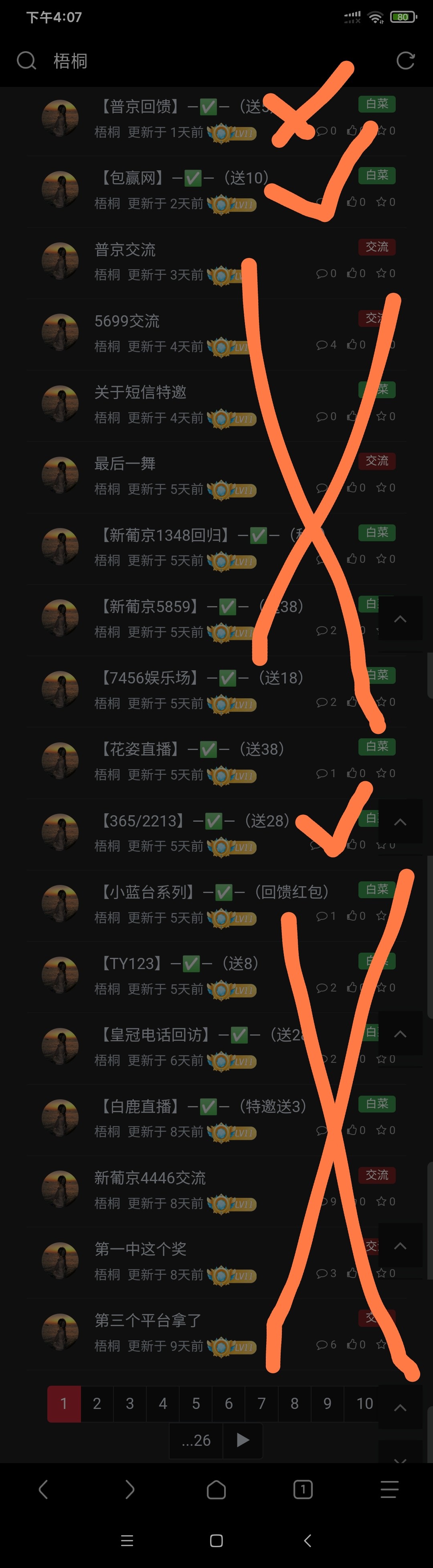View the 关于短信特邀 post
The width and height of the screenshot is (433, 1568).
pyautogui.click(x=140, y=392)
